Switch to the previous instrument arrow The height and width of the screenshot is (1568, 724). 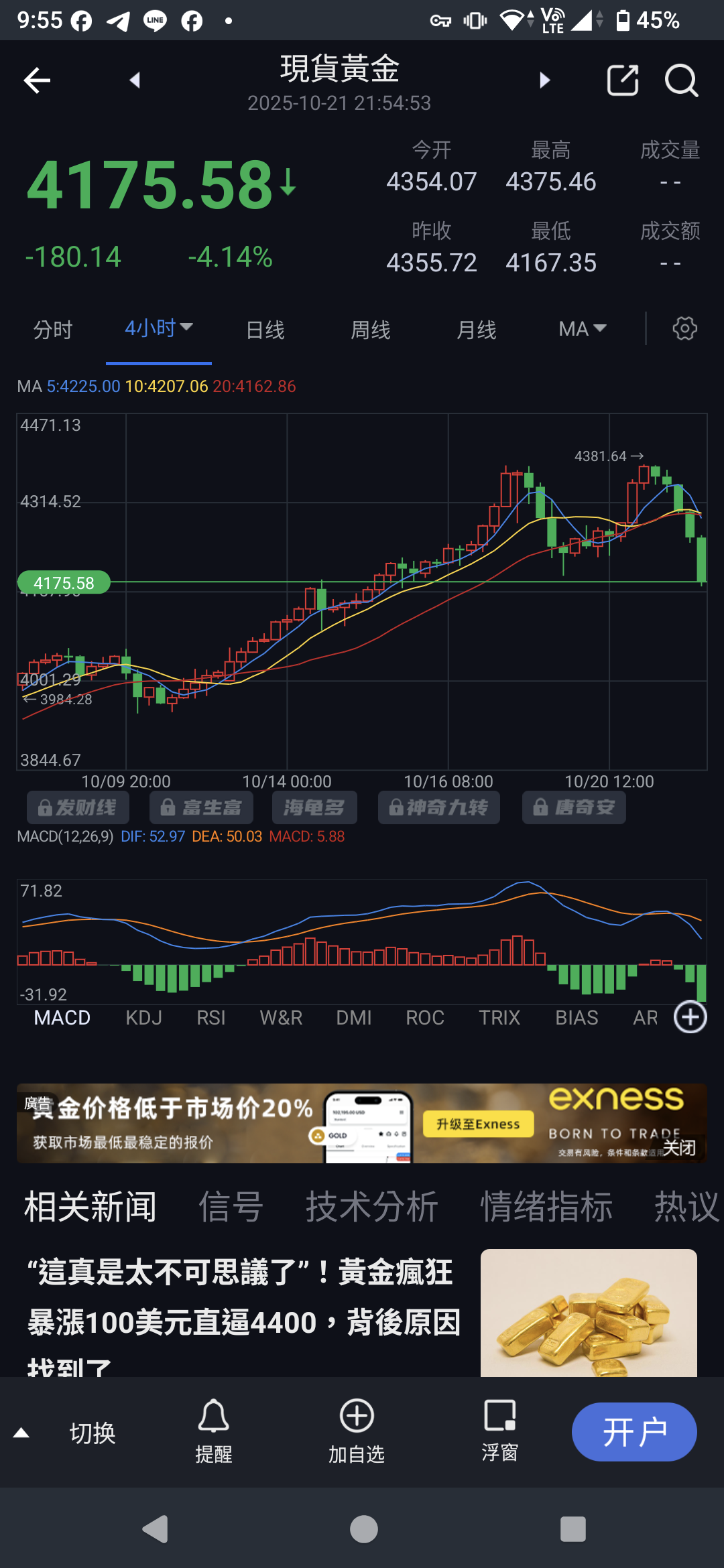tap(135, 80)
